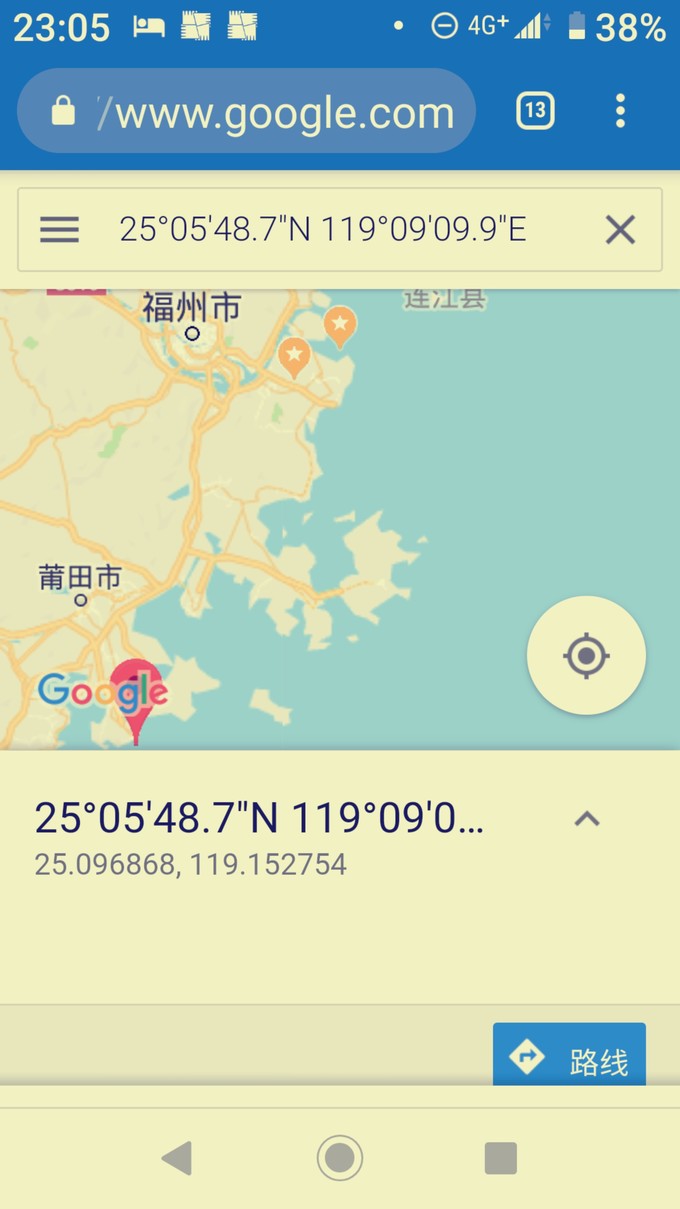Expand the location details panel
Screen dimensions: 680x1209
(x=587, y=819)
